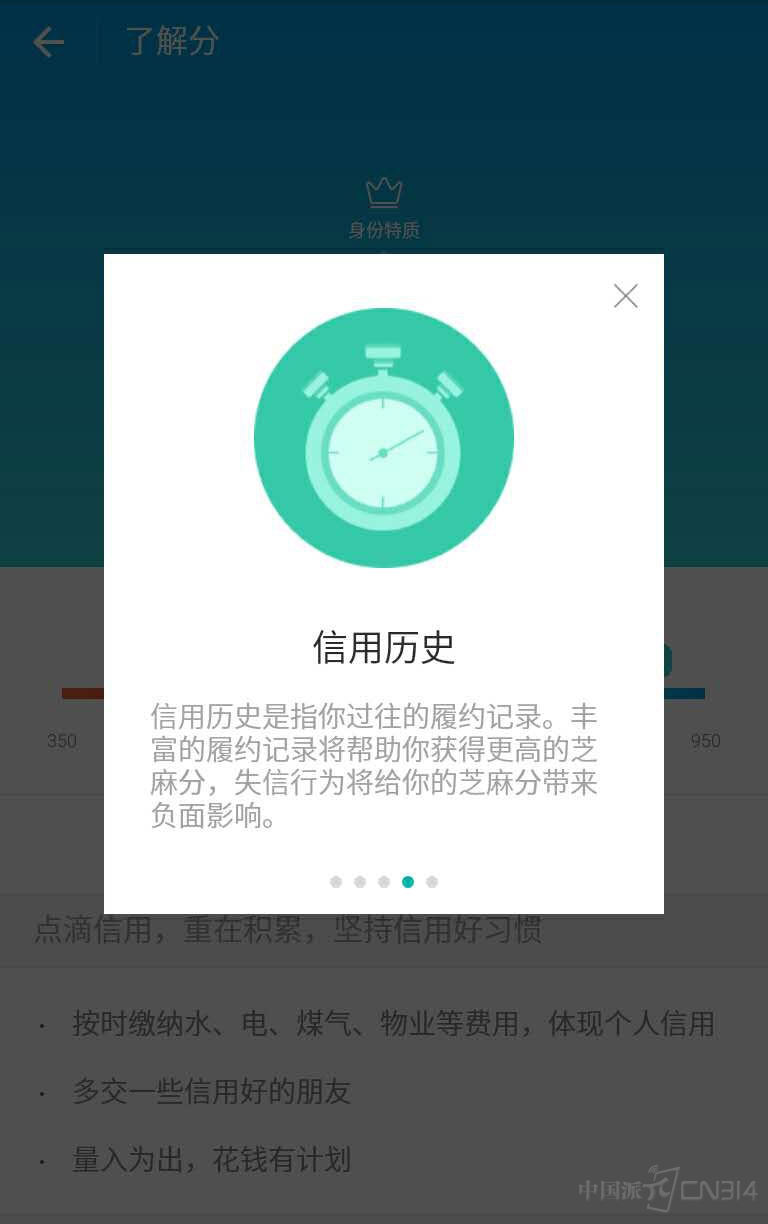Tap the 身份特质 crown icon
This screenshot has width=768, height=1224.
384,192
